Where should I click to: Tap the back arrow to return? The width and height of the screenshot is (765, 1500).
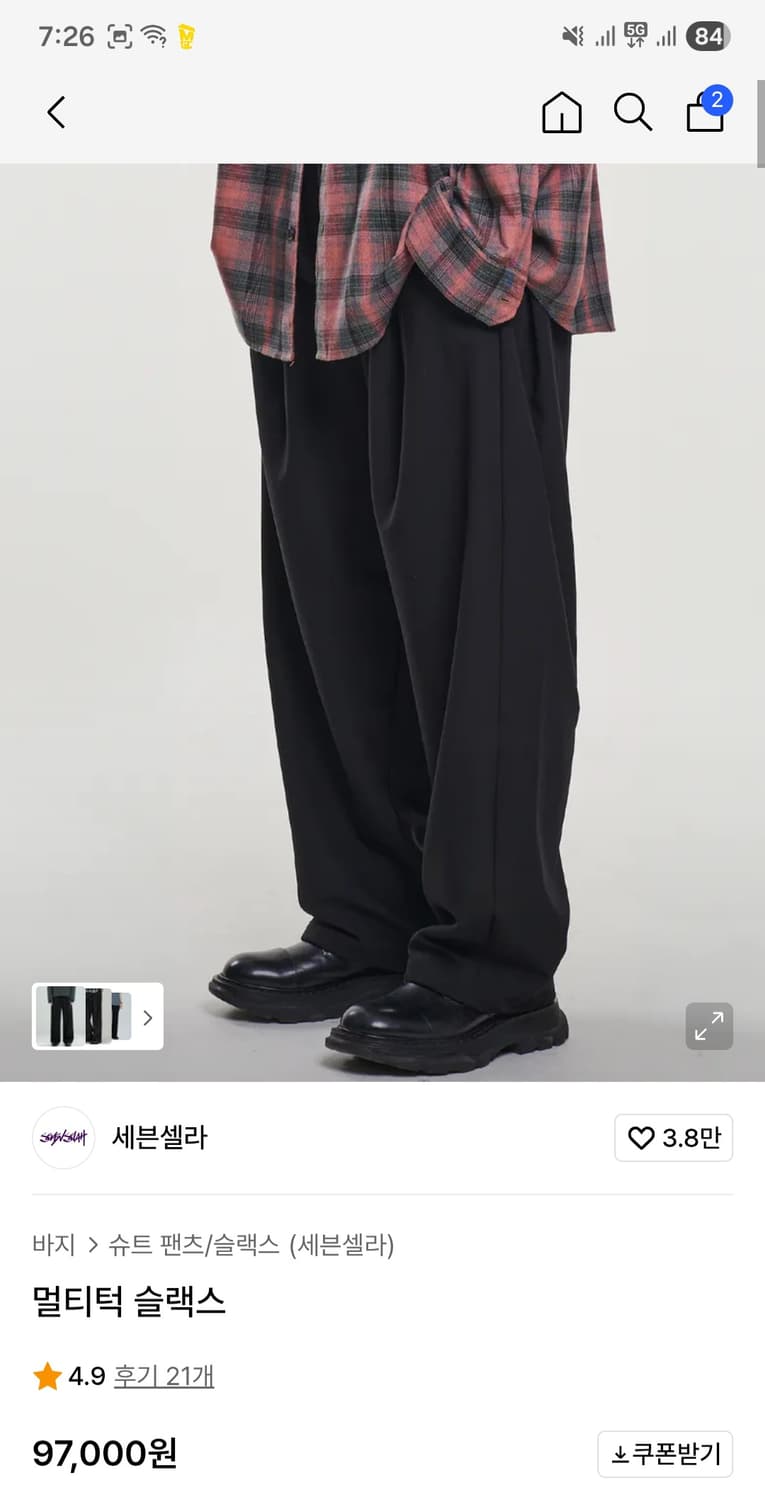point(56,112)
